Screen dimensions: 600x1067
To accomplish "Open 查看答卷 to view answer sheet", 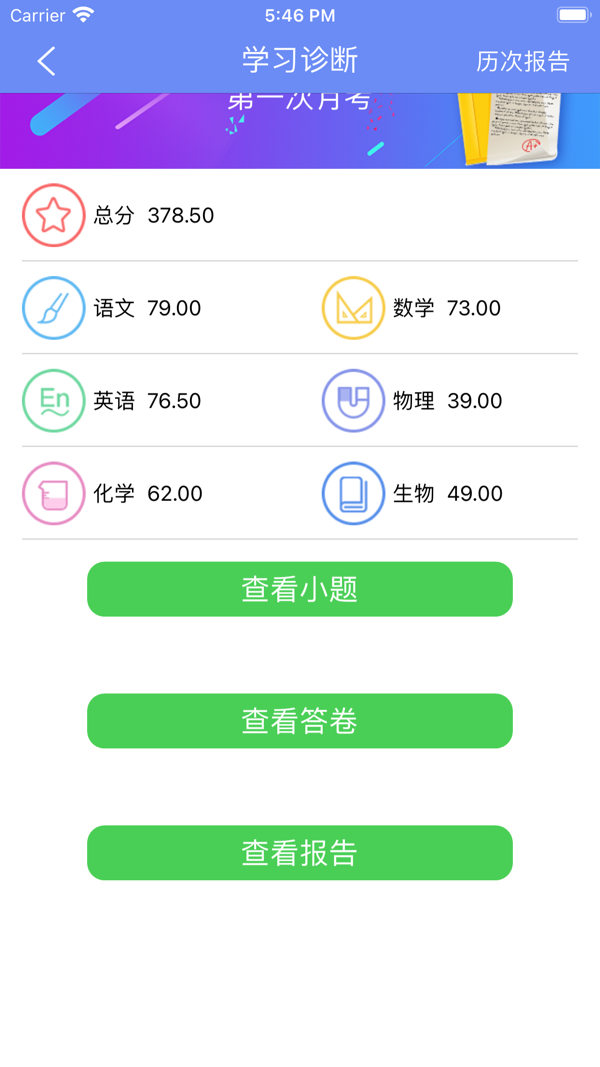I will coord(300,721).
